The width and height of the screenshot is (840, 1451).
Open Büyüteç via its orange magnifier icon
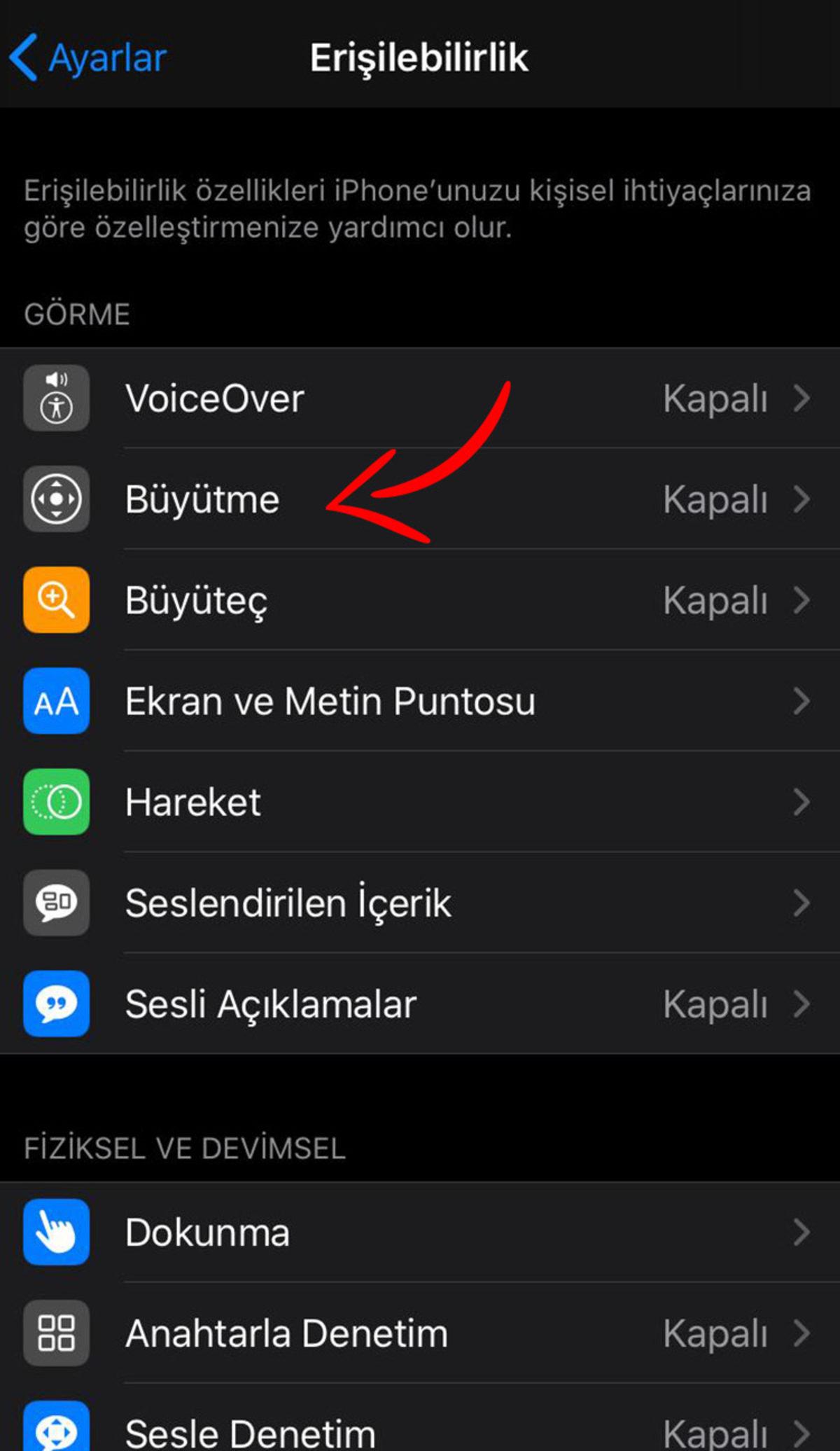[56, 601]
